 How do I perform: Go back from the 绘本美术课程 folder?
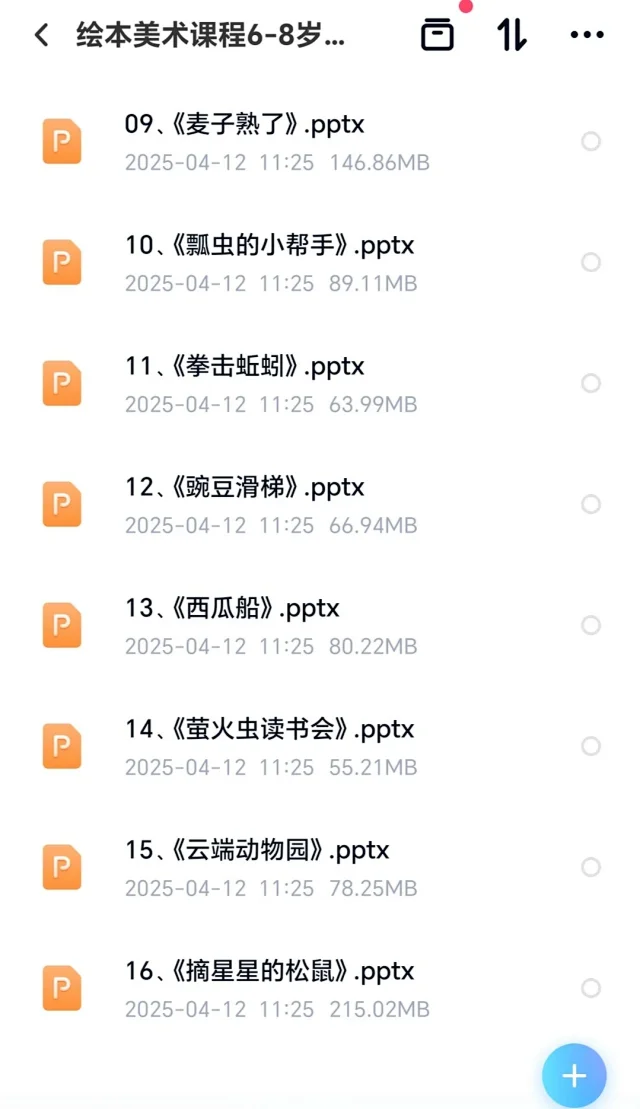(42, 35)
